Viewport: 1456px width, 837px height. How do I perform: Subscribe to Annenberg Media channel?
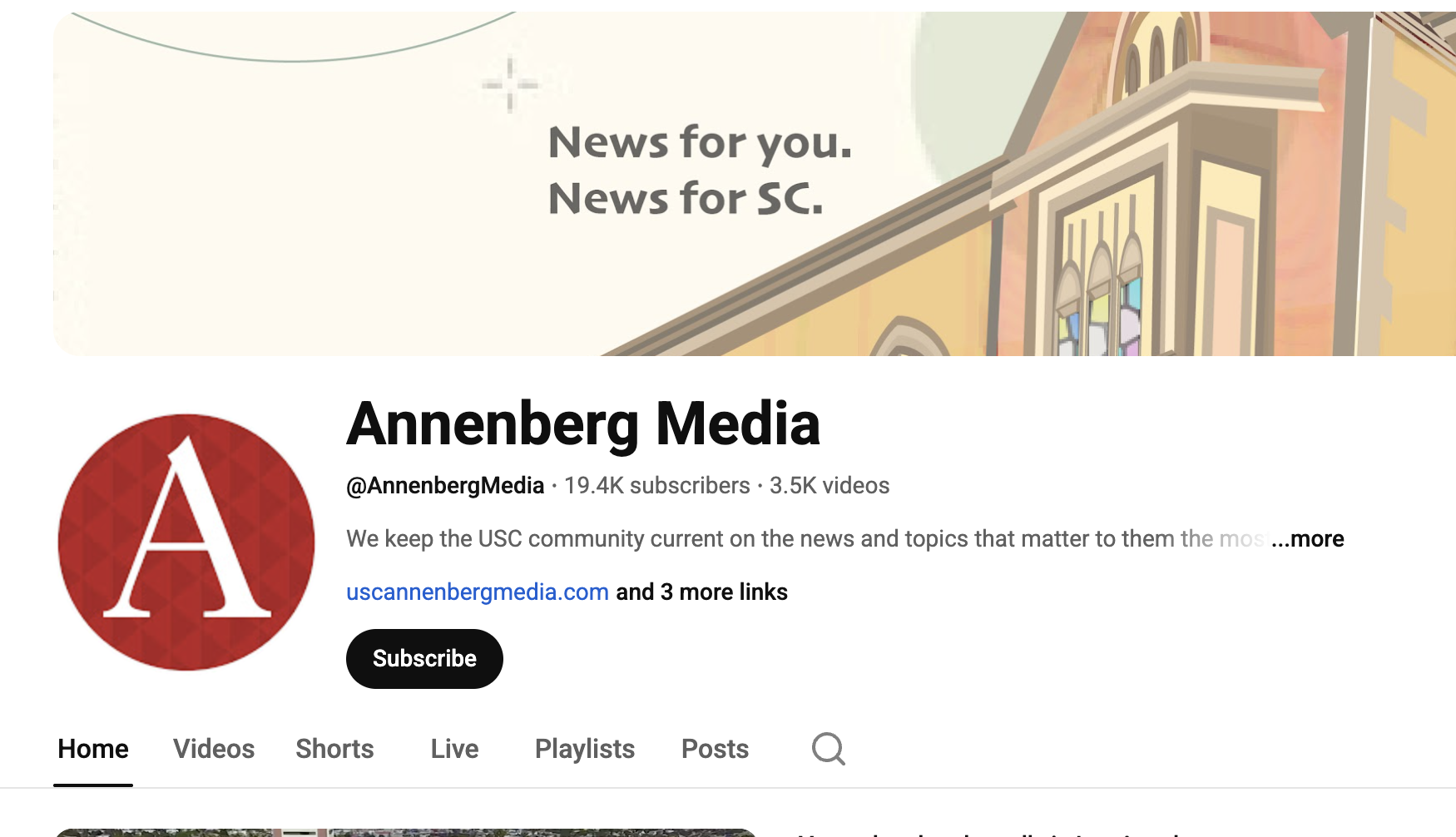(424, 658)
